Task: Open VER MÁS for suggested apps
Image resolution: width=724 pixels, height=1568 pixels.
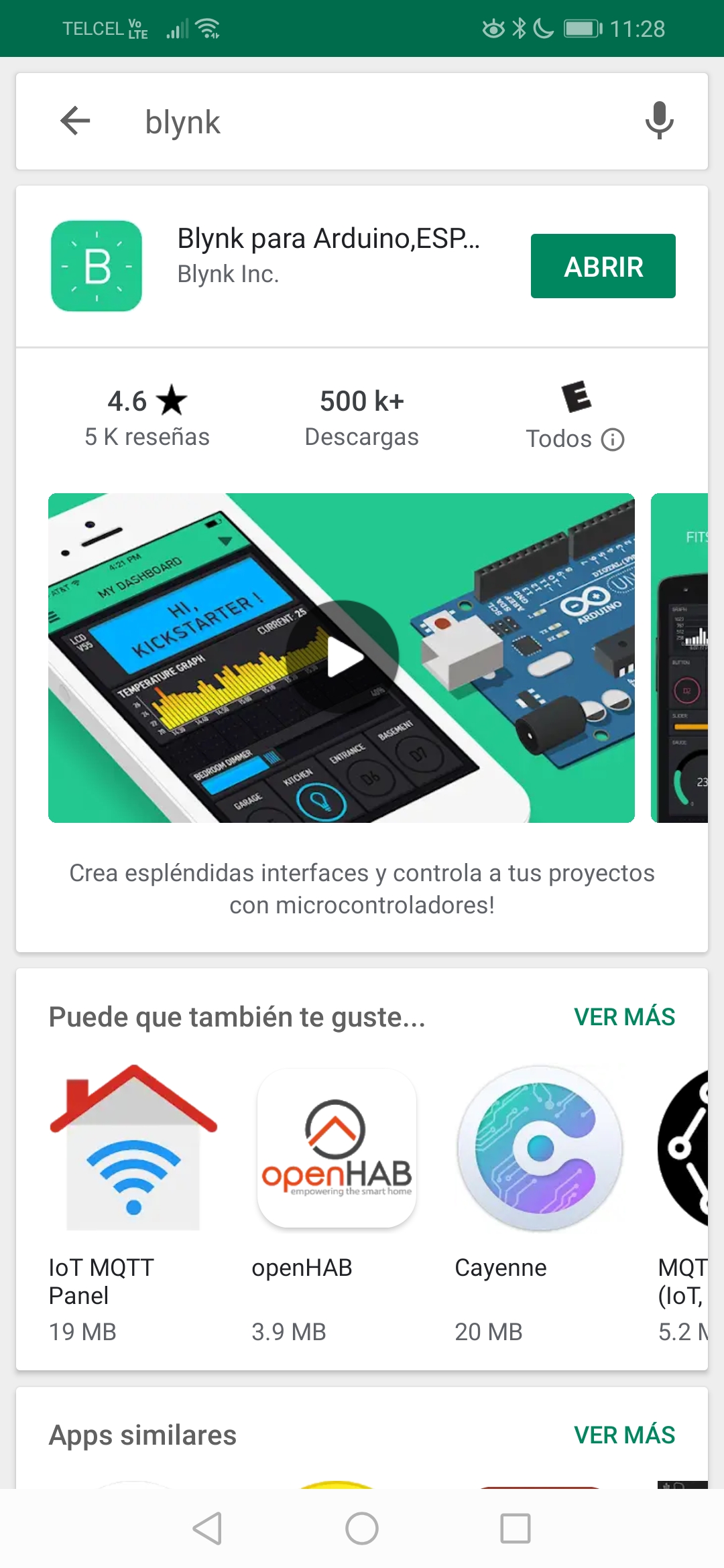Action: pyautogui.click(x=623, y=1016)
